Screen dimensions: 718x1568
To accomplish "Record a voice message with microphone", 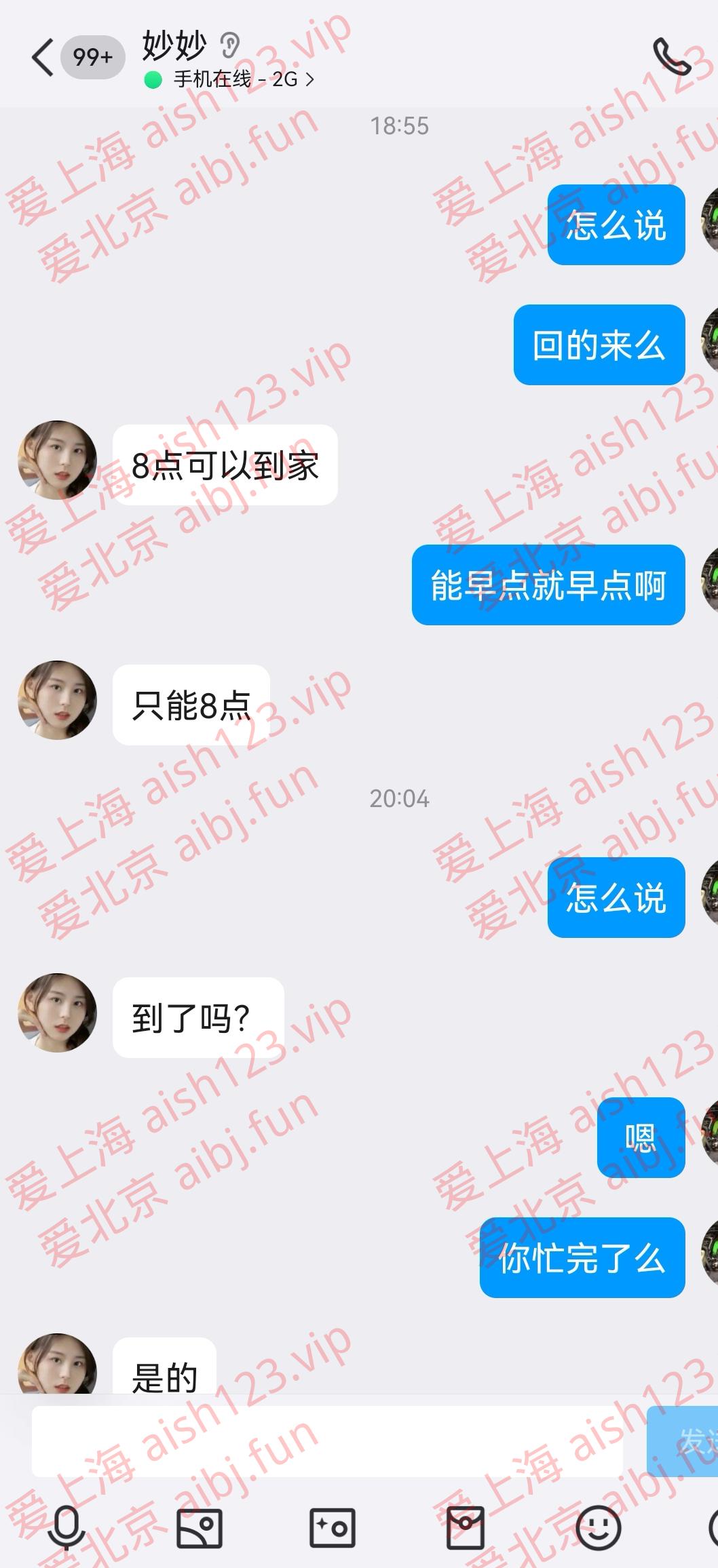I will 67,1527.
